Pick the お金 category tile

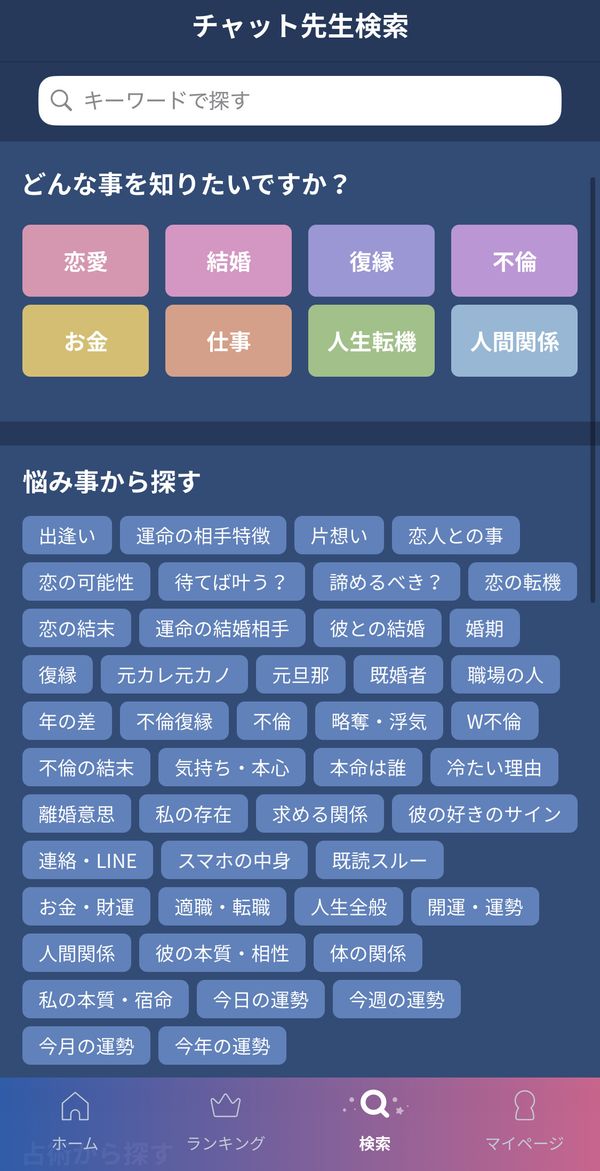coord(85,341)
